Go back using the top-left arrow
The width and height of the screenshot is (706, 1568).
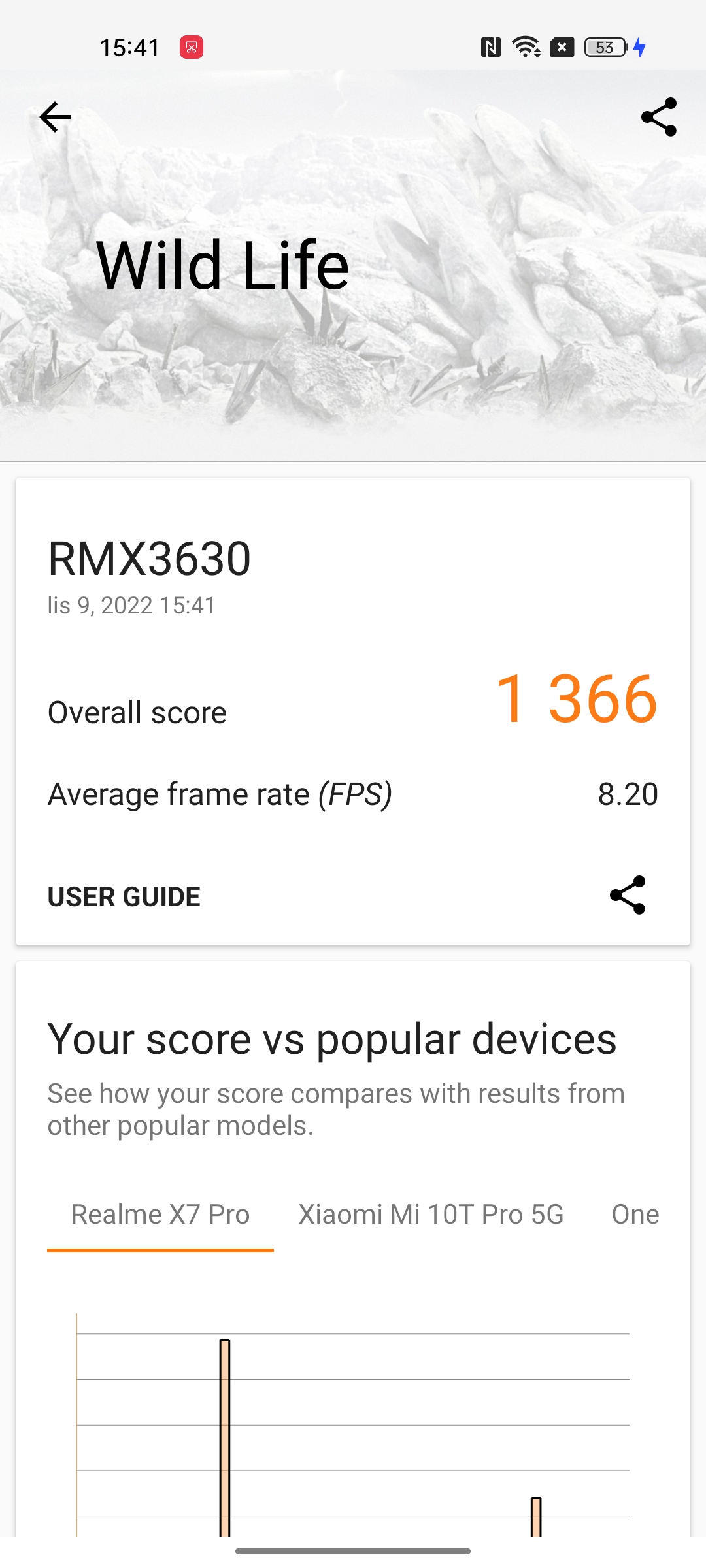click(x=55, y=118)
